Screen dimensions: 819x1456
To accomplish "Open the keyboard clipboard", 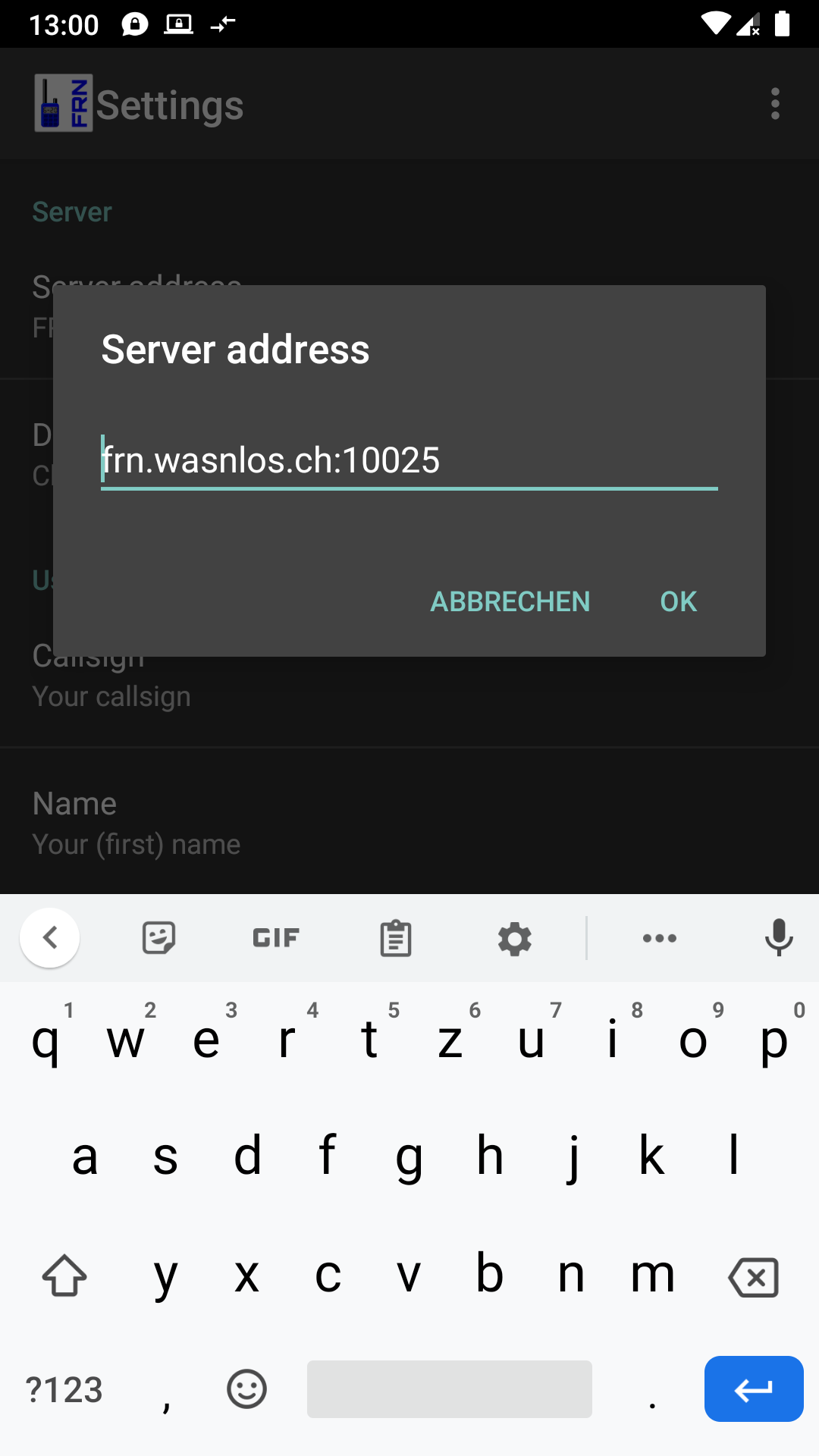I will click(395, 938).
